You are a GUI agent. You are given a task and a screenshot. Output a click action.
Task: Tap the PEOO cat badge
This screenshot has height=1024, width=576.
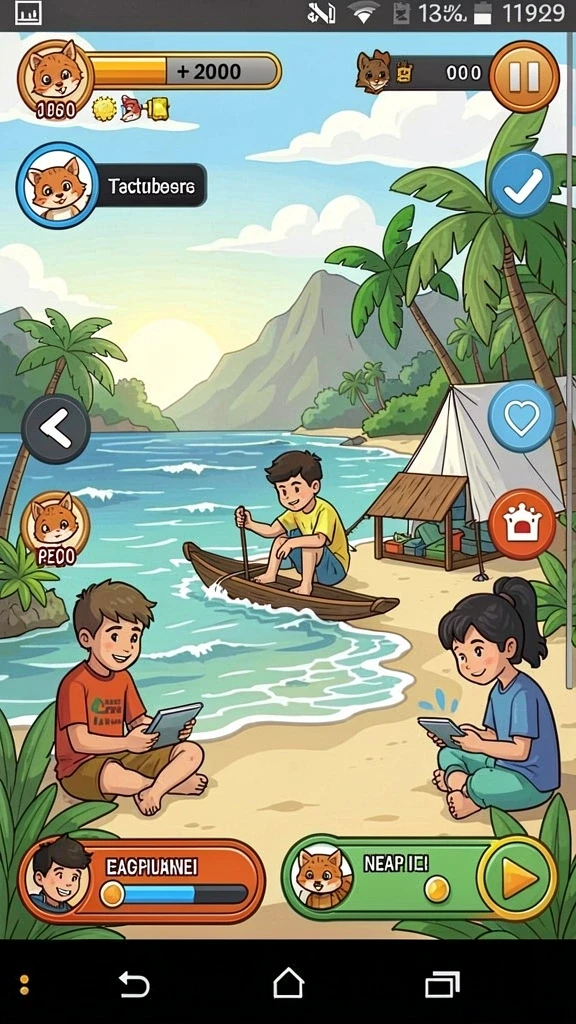pos(56,529)
